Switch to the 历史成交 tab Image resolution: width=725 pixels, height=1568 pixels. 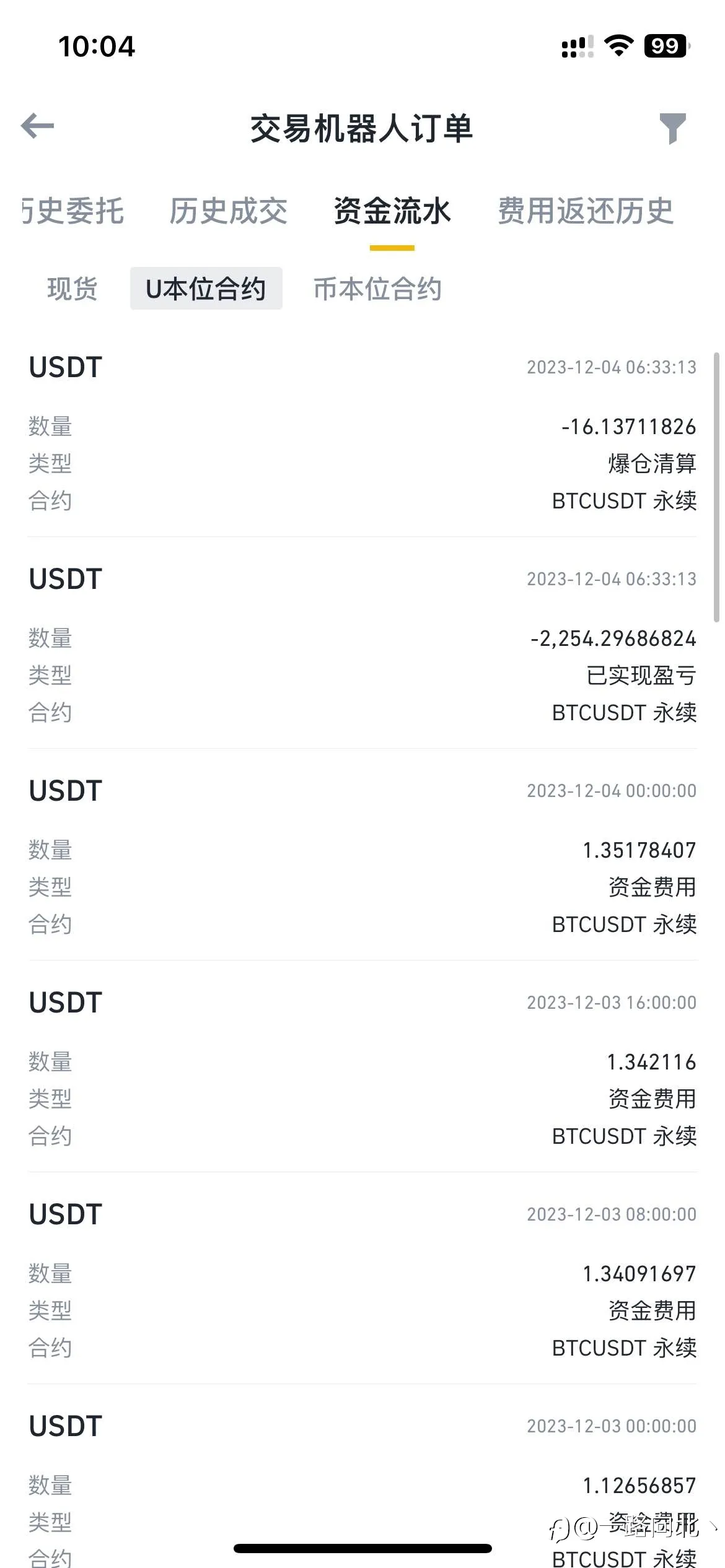point(229,211)
